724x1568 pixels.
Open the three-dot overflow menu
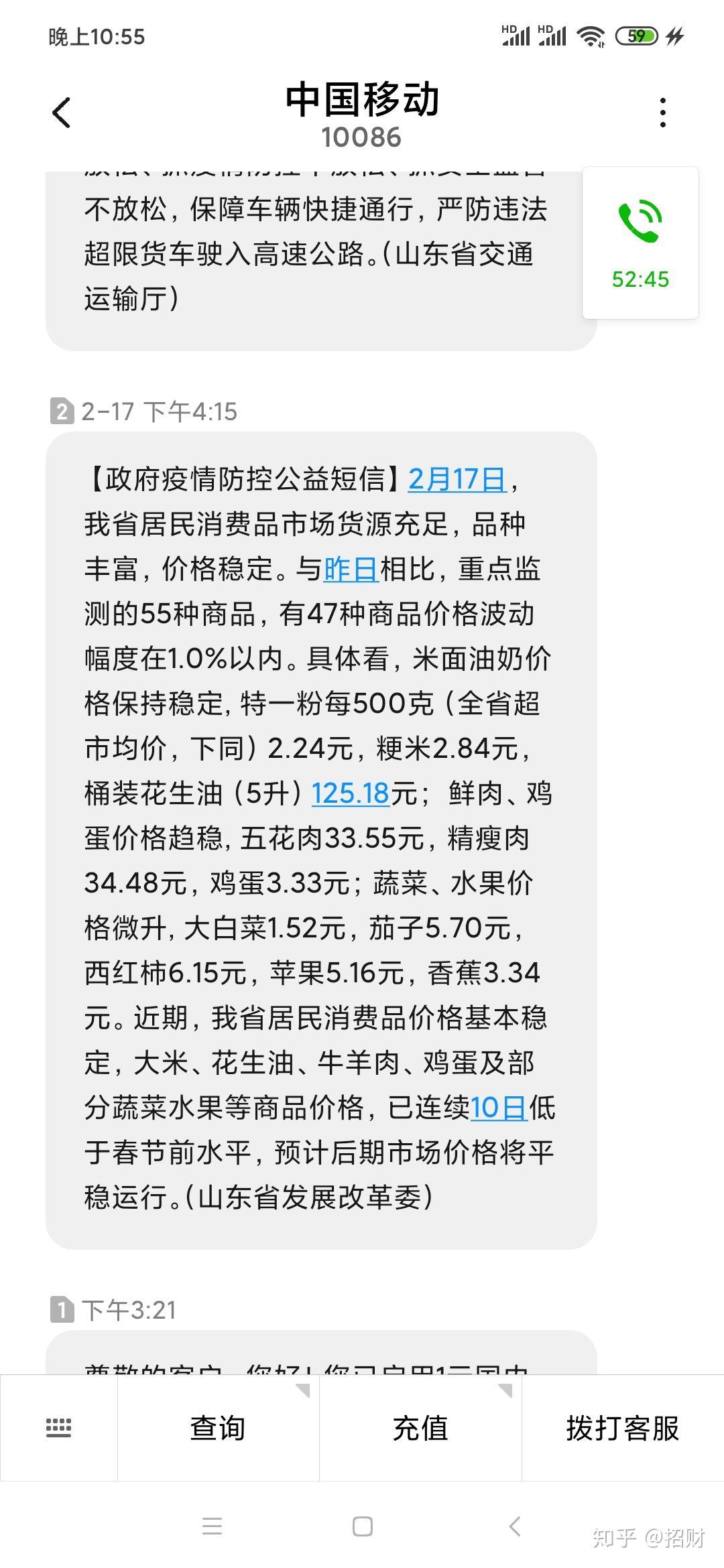(x=662, y=113)
